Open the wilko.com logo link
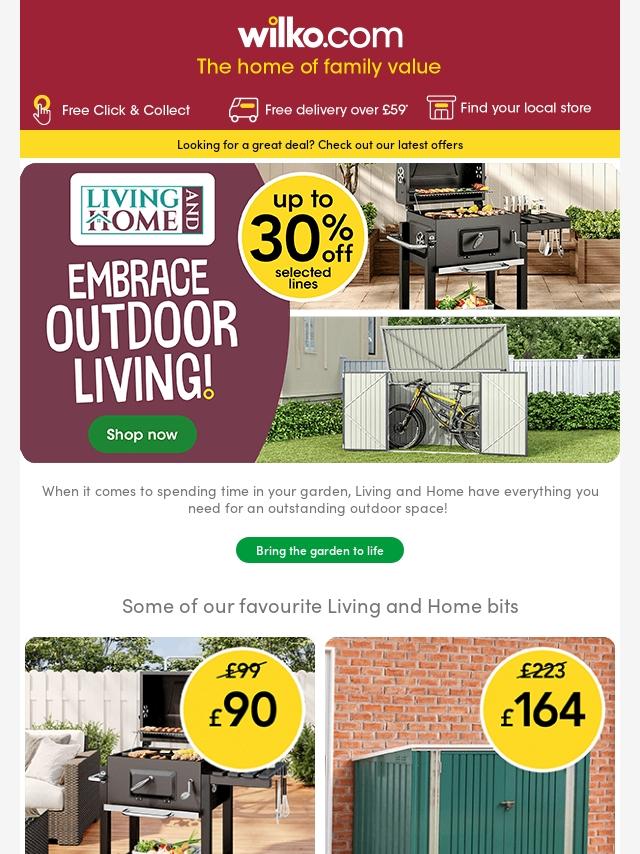Screen dimensions: 640x854 click(x=319, y=36)
